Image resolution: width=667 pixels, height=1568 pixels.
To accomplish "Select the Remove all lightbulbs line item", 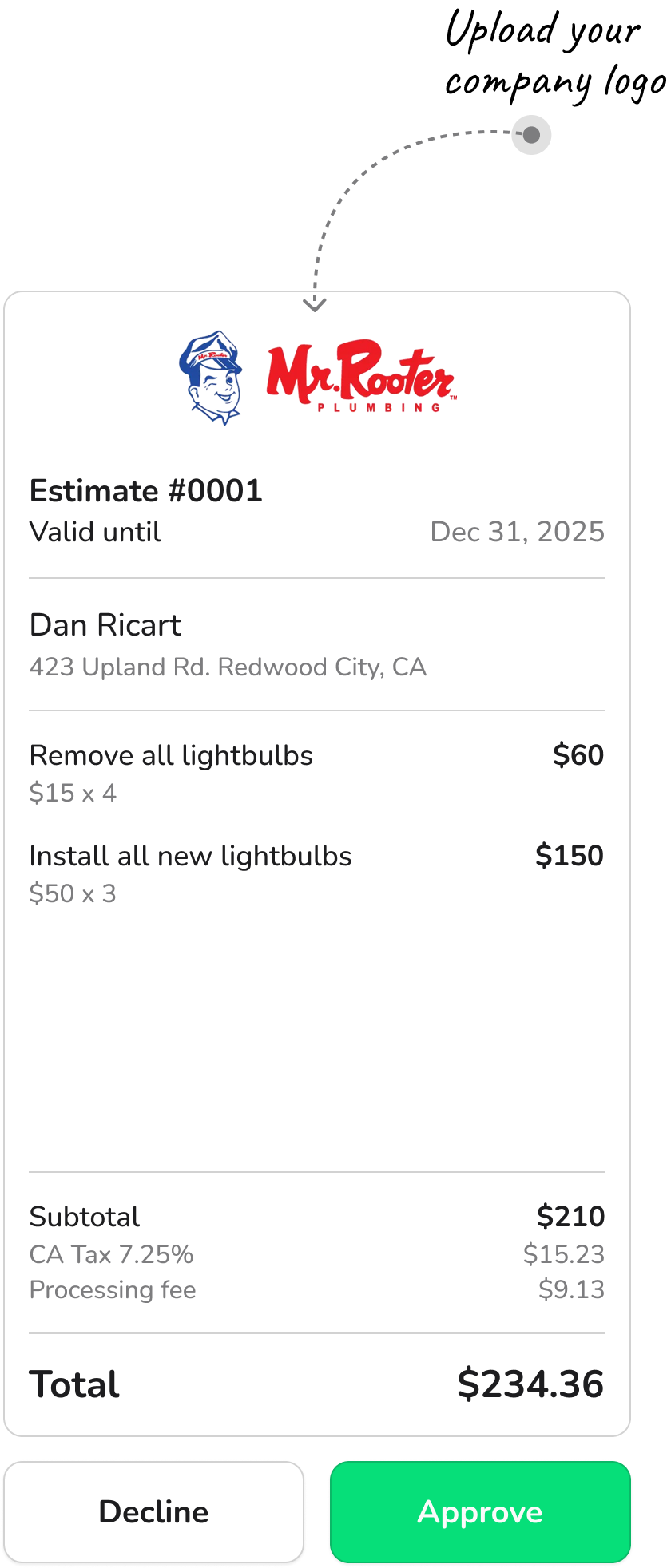I will 170,754.
